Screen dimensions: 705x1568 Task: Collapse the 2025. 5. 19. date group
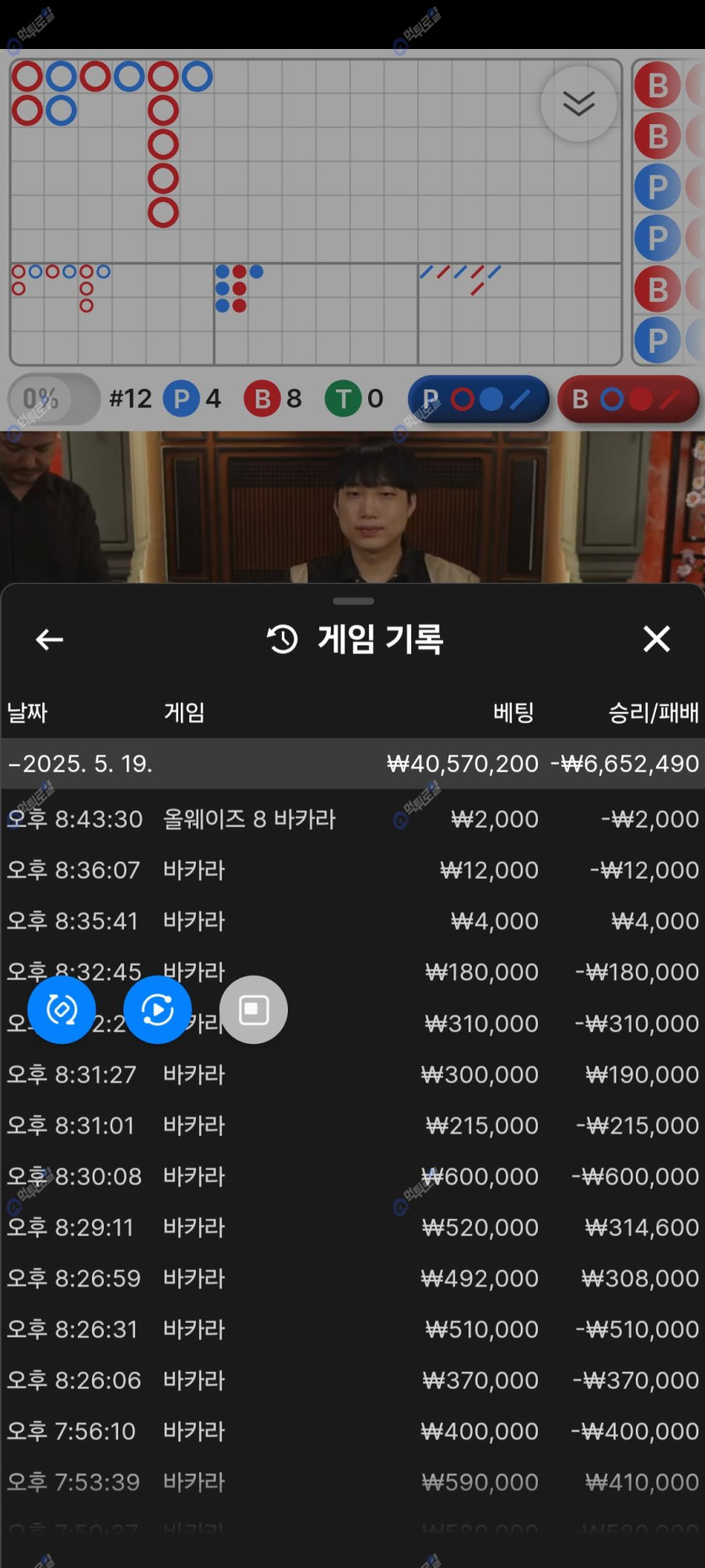pos(81,764)
